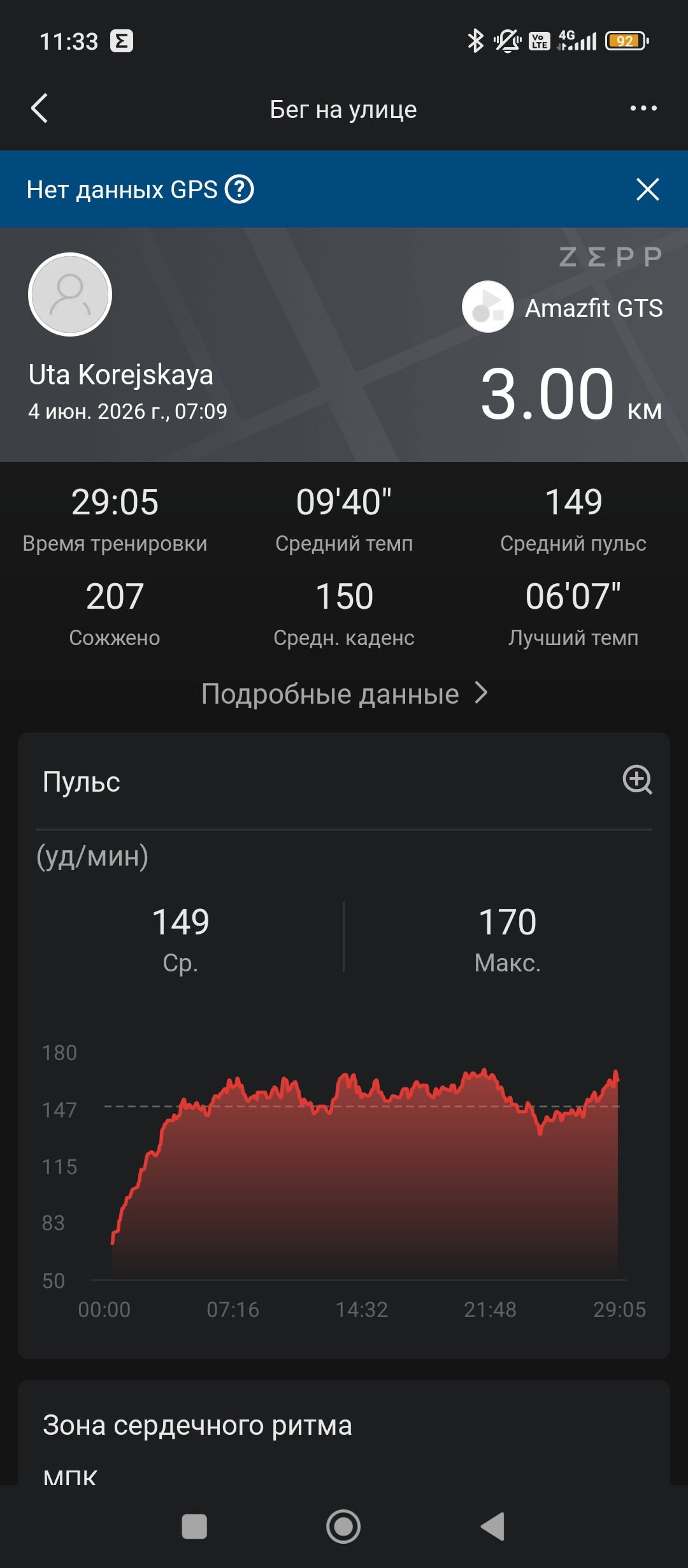Viewport: 688px width, 1568px height.
Task: Open recent apps with the square button
Action: point(194,1527)
